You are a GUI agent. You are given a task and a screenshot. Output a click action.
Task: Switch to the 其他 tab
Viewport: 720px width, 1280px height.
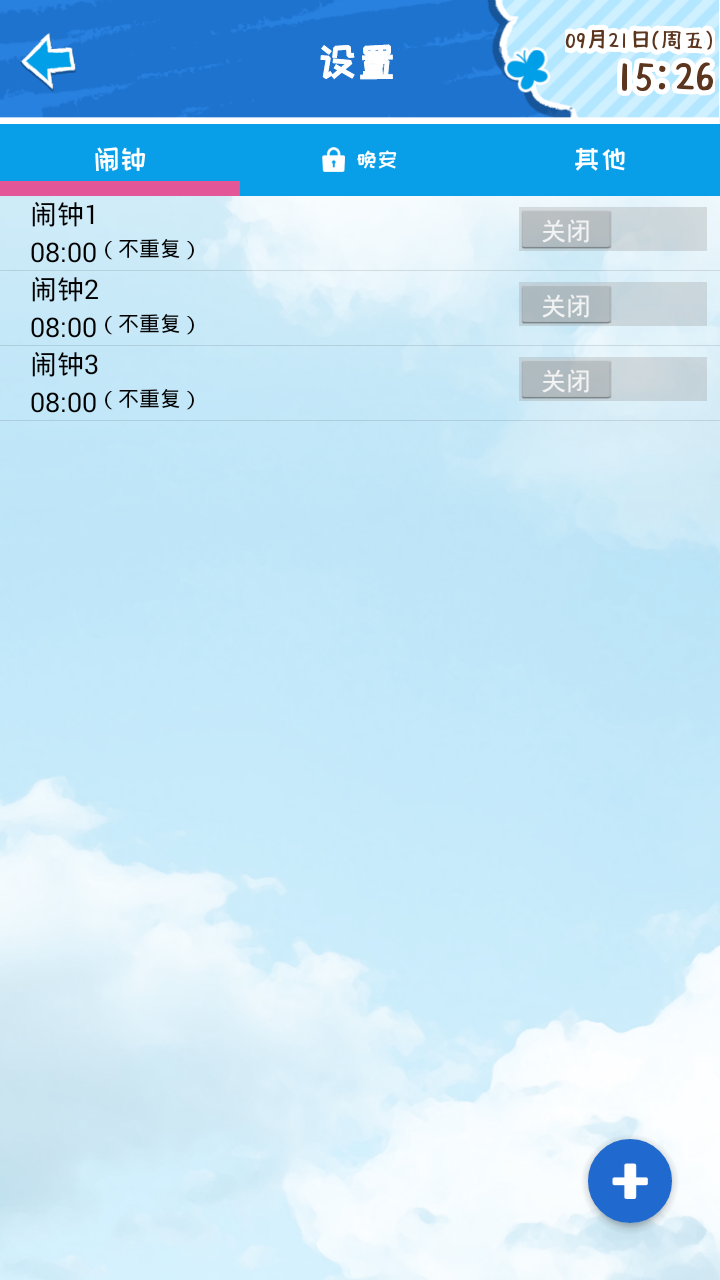click(600, 159)
